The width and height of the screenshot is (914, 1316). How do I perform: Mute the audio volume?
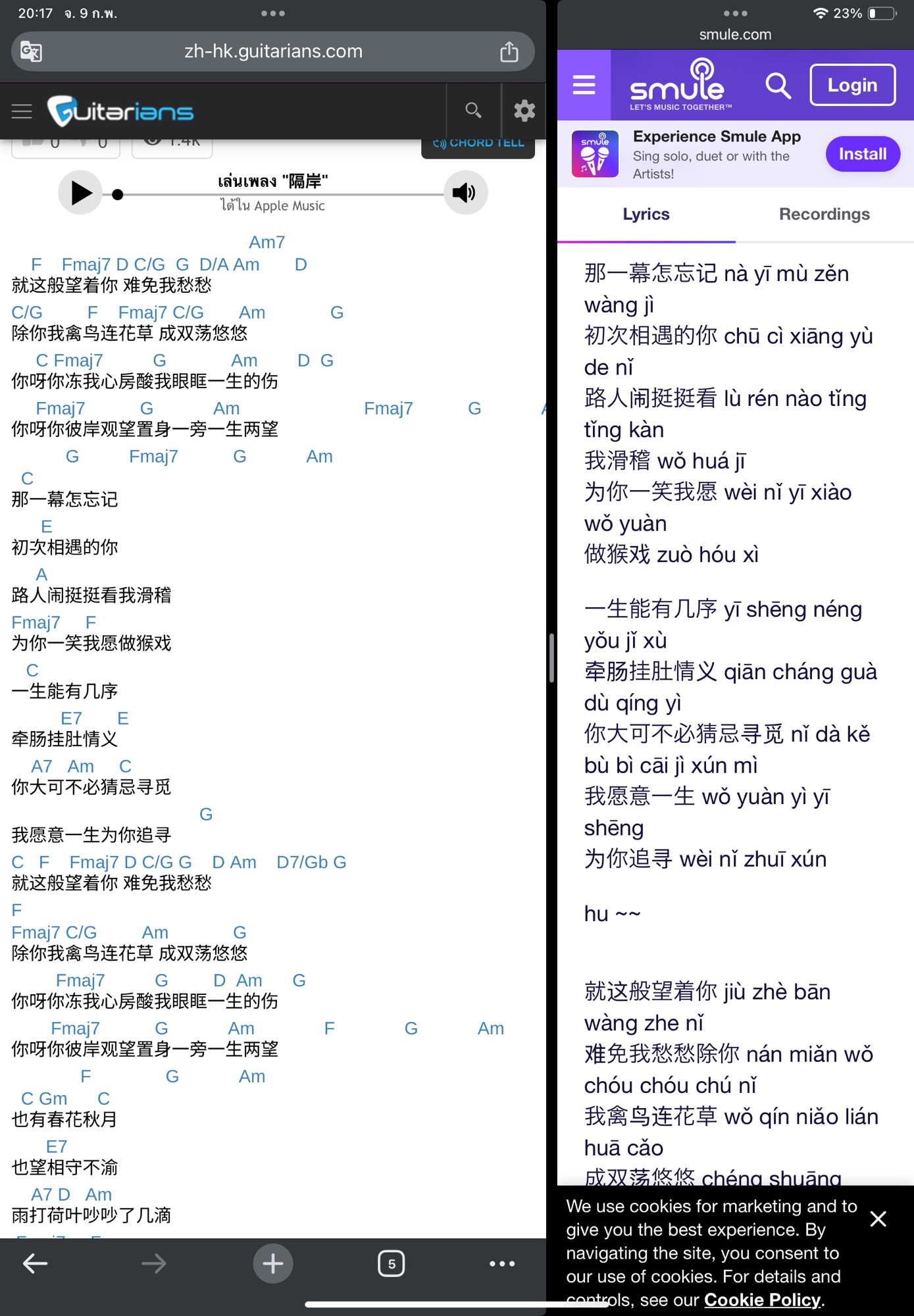(x=465, y=193)
